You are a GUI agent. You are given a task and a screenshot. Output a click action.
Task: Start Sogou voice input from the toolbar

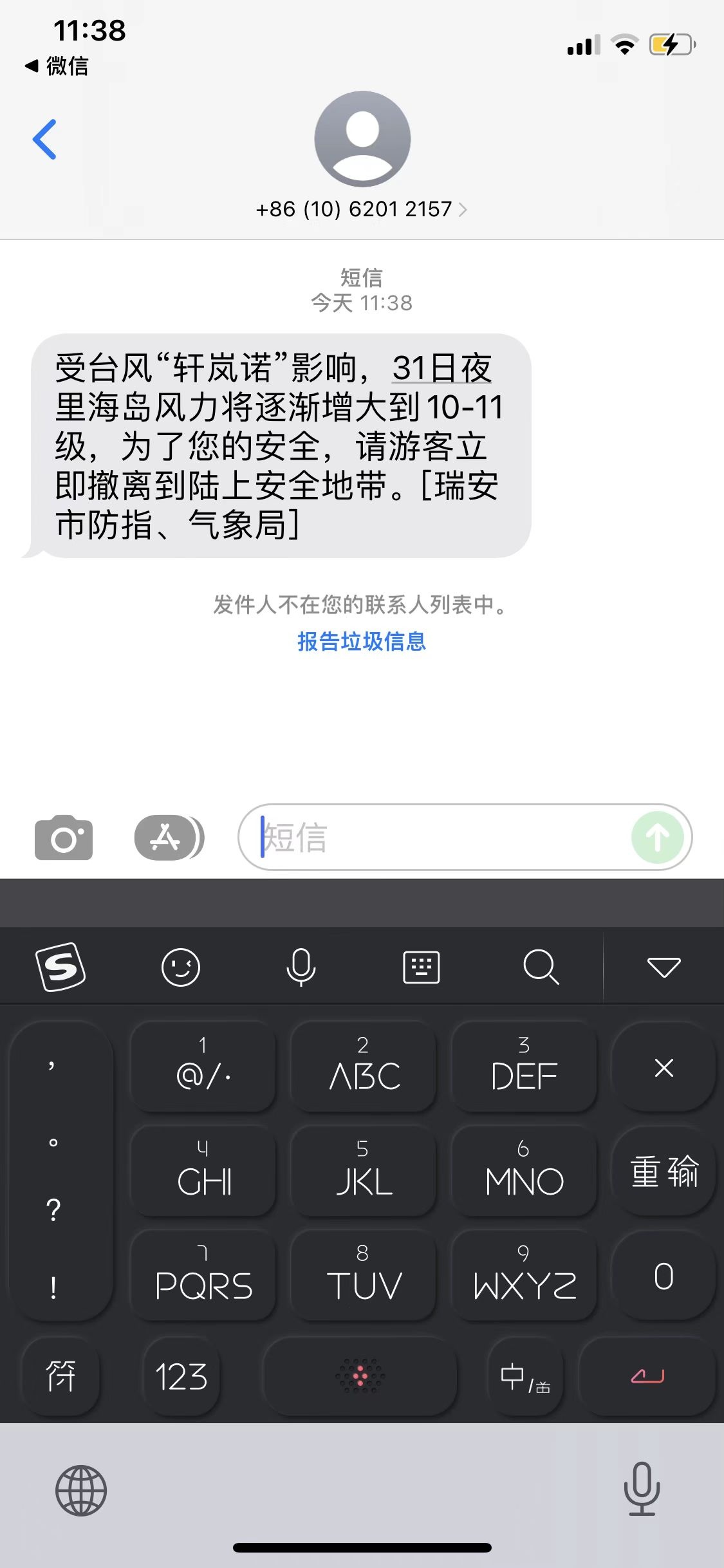(301, 967)
